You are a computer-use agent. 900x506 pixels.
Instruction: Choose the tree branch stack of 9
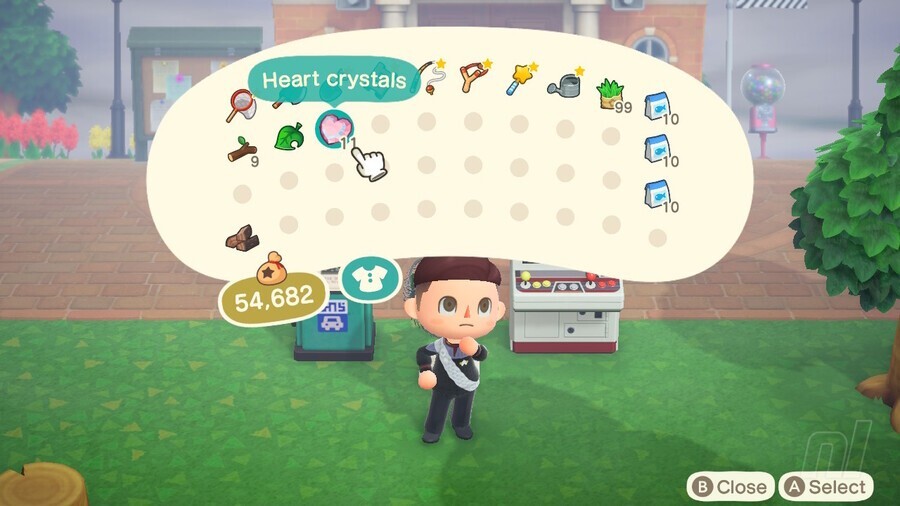click(241, 150)
